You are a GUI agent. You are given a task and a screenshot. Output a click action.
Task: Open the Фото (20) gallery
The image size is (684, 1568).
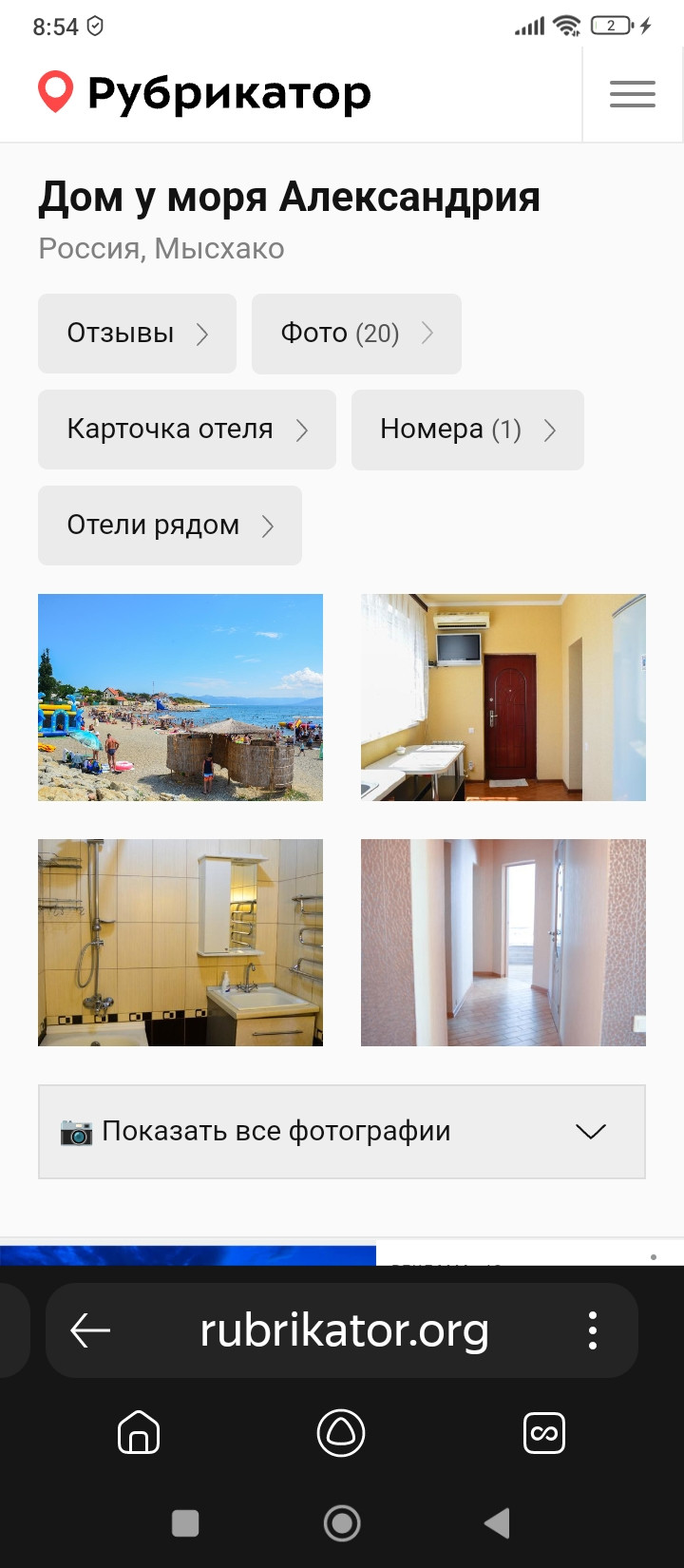(356, 334)
